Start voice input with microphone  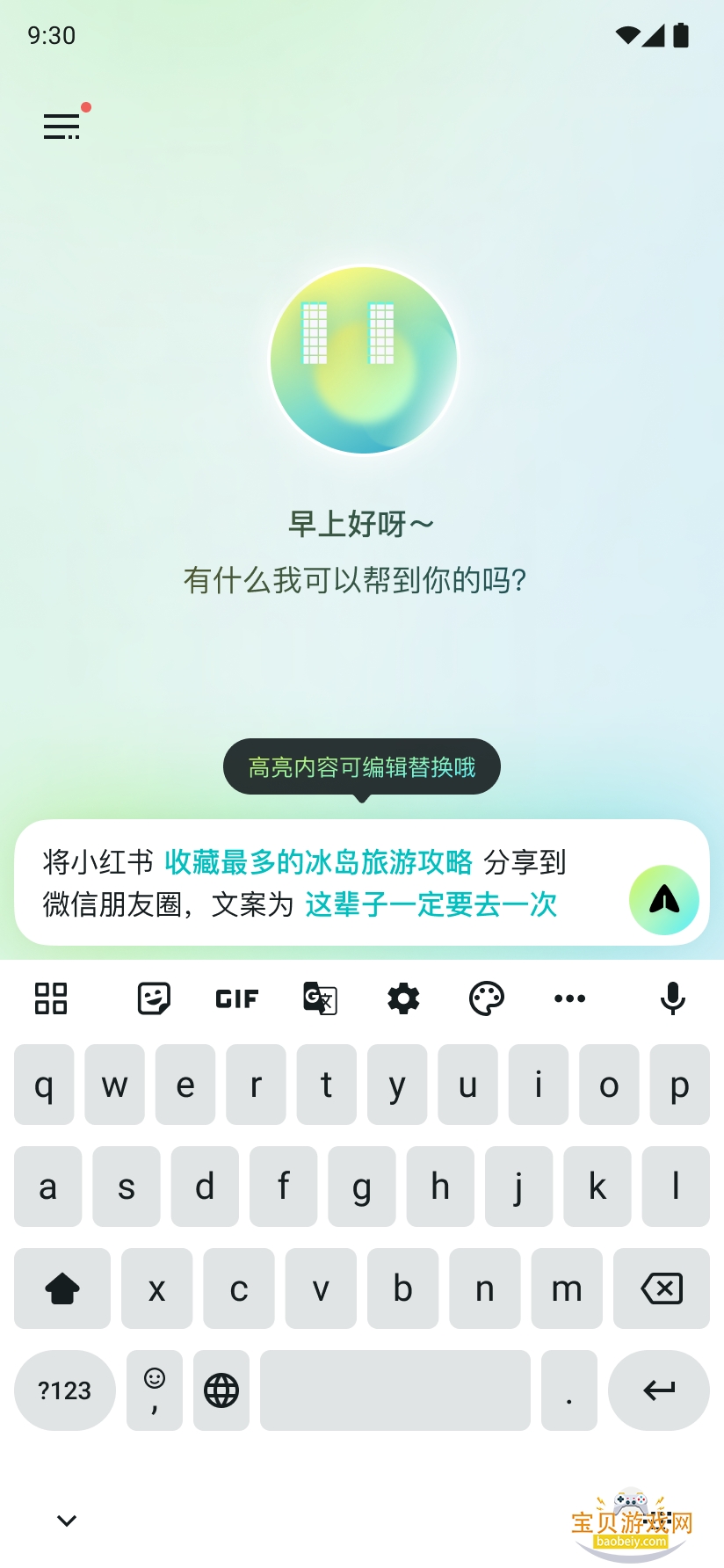click(672, 998)
